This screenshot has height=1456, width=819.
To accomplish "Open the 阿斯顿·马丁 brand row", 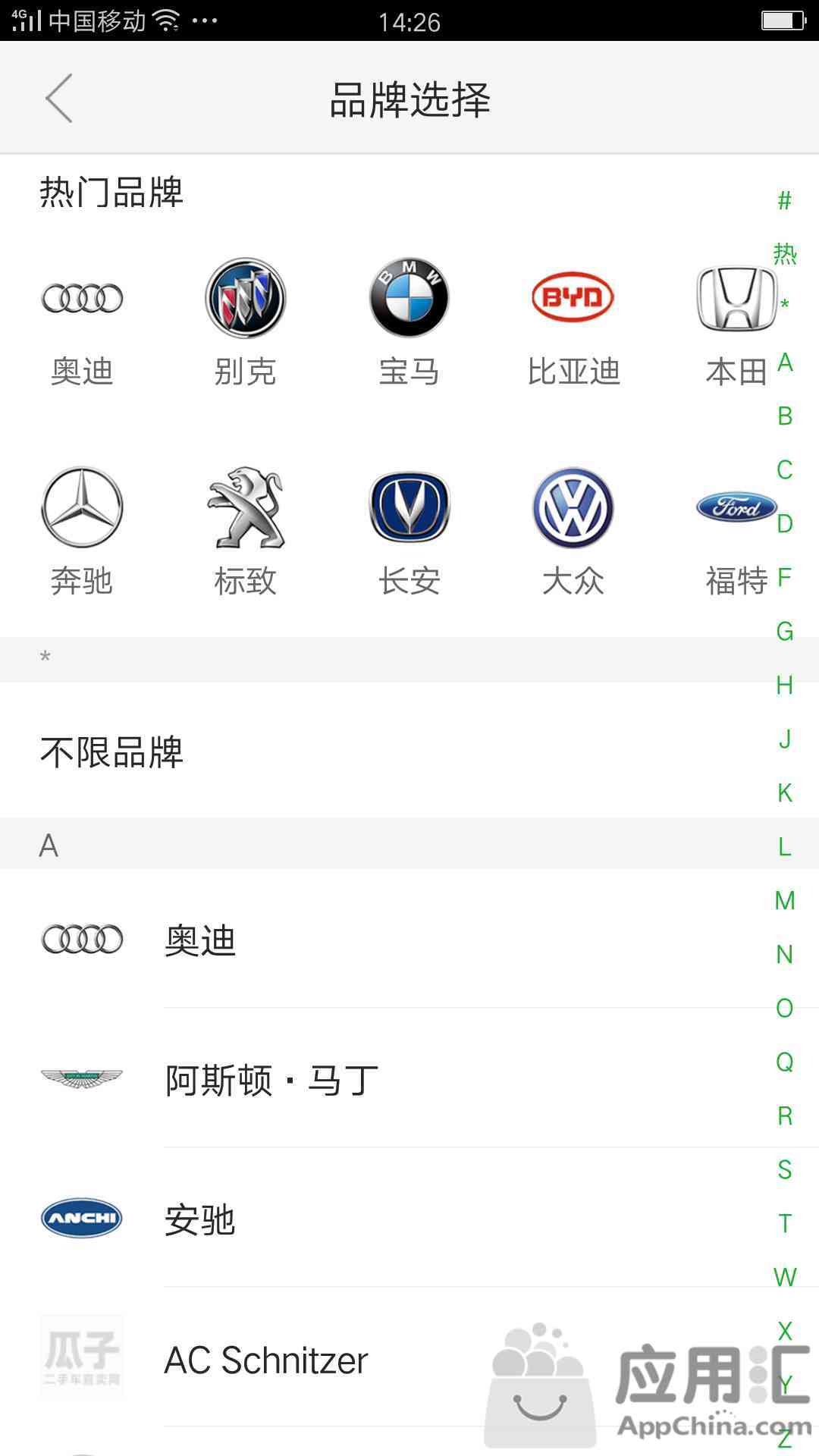I will coord(409,1078).
